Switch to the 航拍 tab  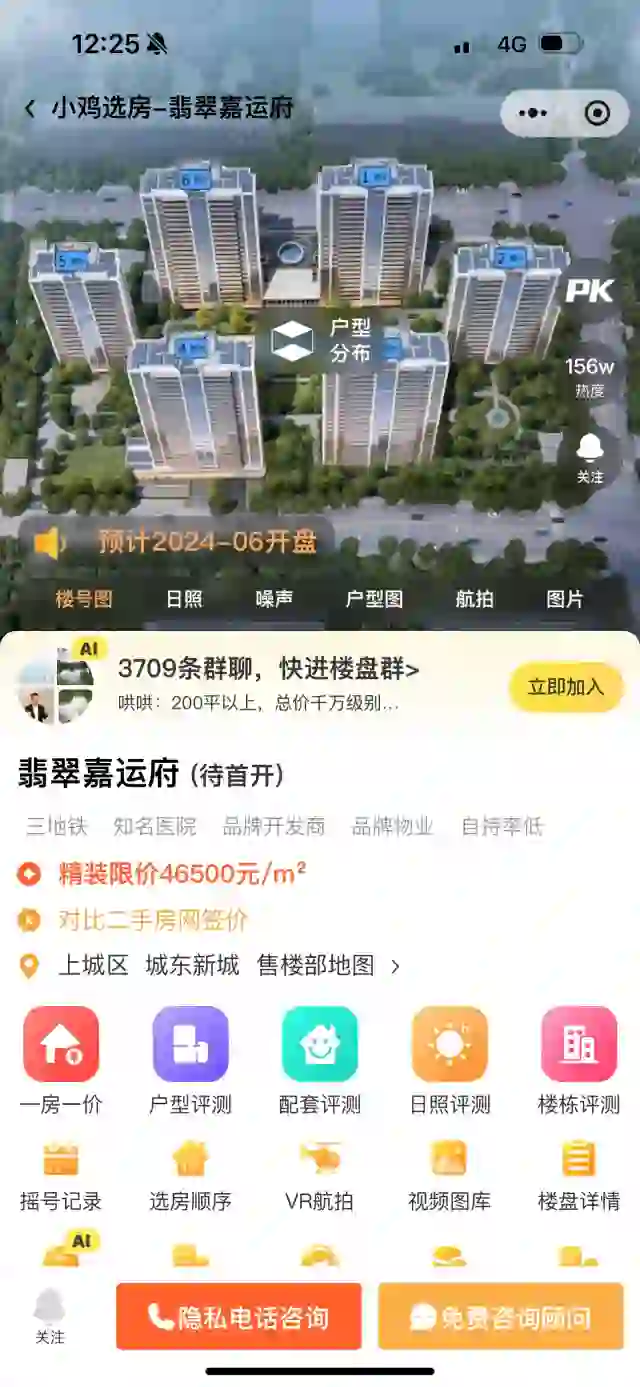coord(474,599)
